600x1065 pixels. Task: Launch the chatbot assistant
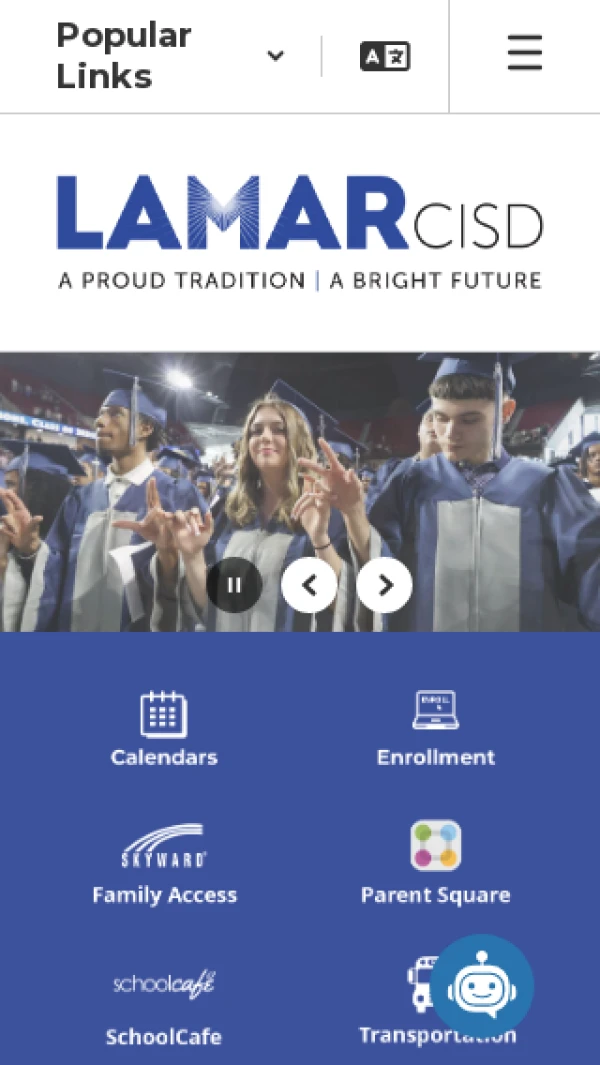point(482,985)
